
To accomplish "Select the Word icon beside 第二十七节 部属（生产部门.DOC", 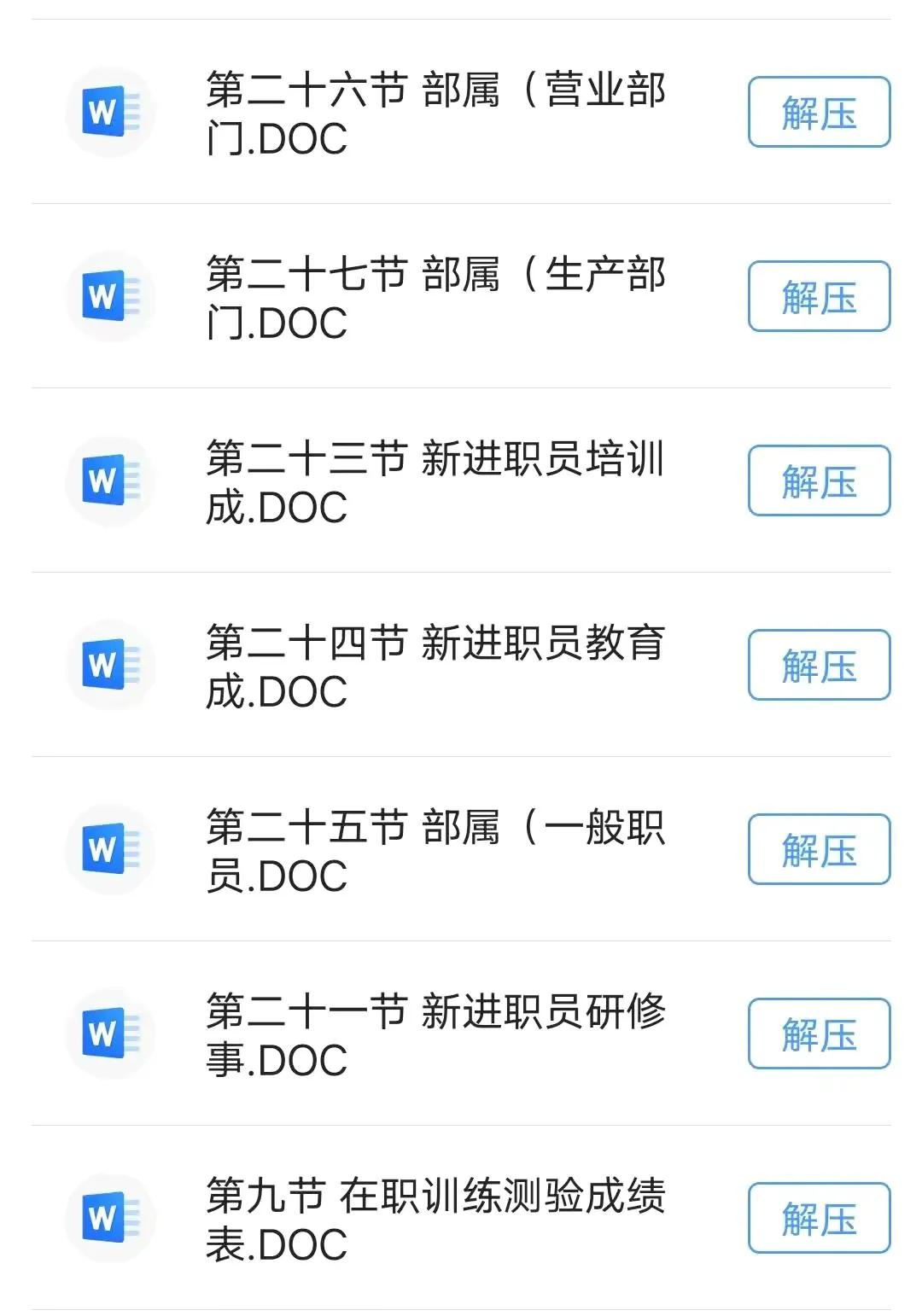I will coord(109,296).
